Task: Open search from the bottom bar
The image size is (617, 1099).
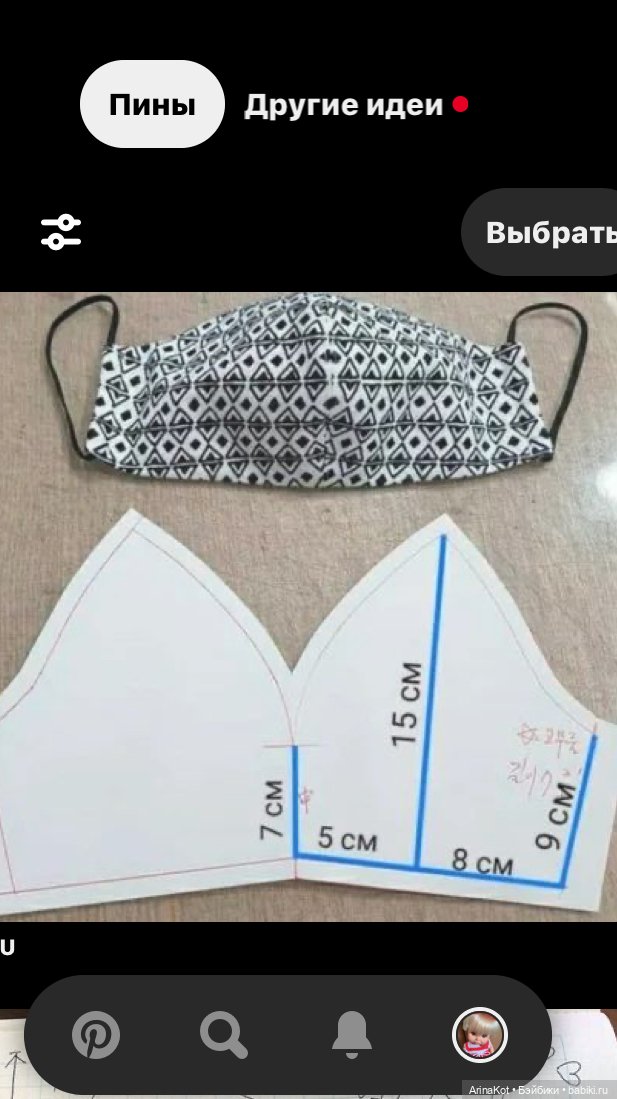Action: coord(223,1034)
